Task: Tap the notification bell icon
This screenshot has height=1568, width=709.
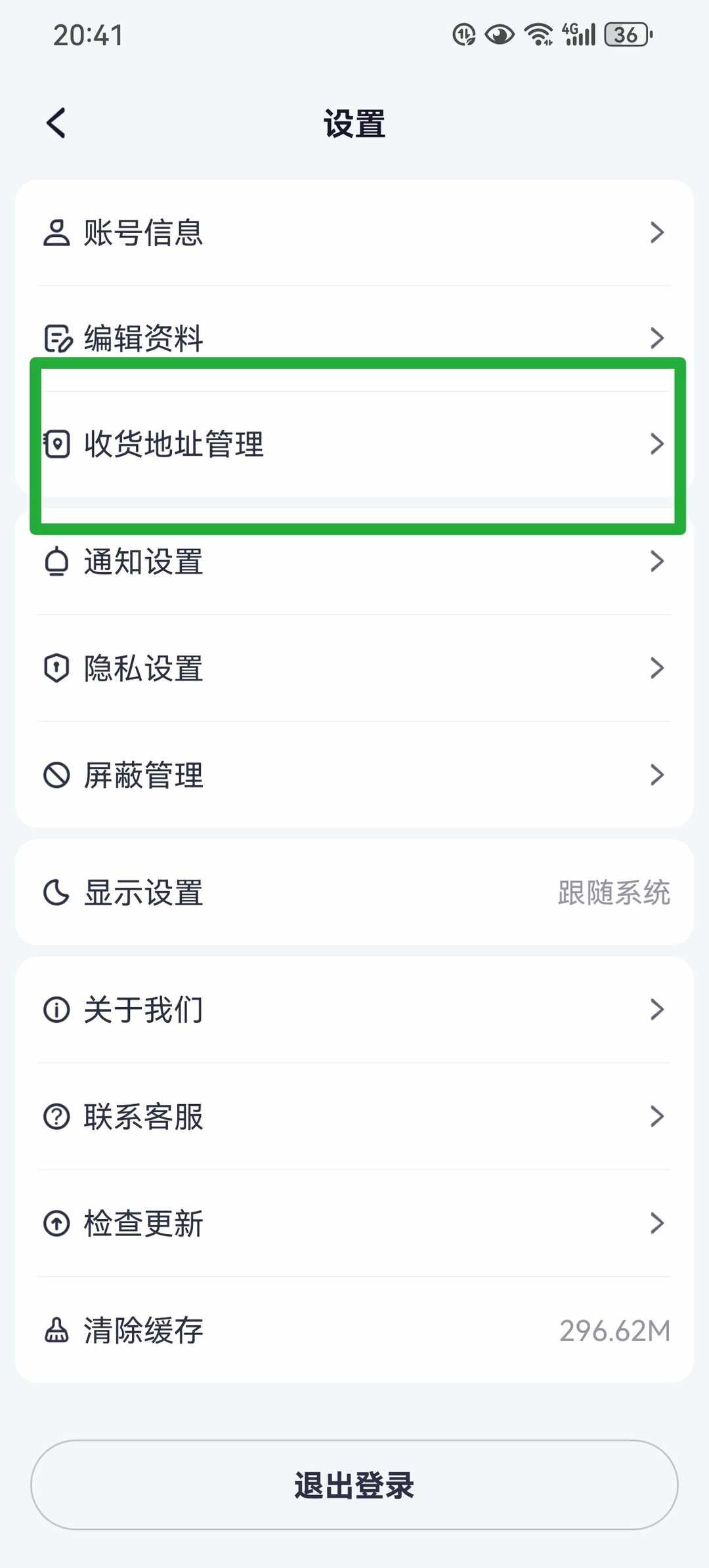Action: click(x=56, y=562)
